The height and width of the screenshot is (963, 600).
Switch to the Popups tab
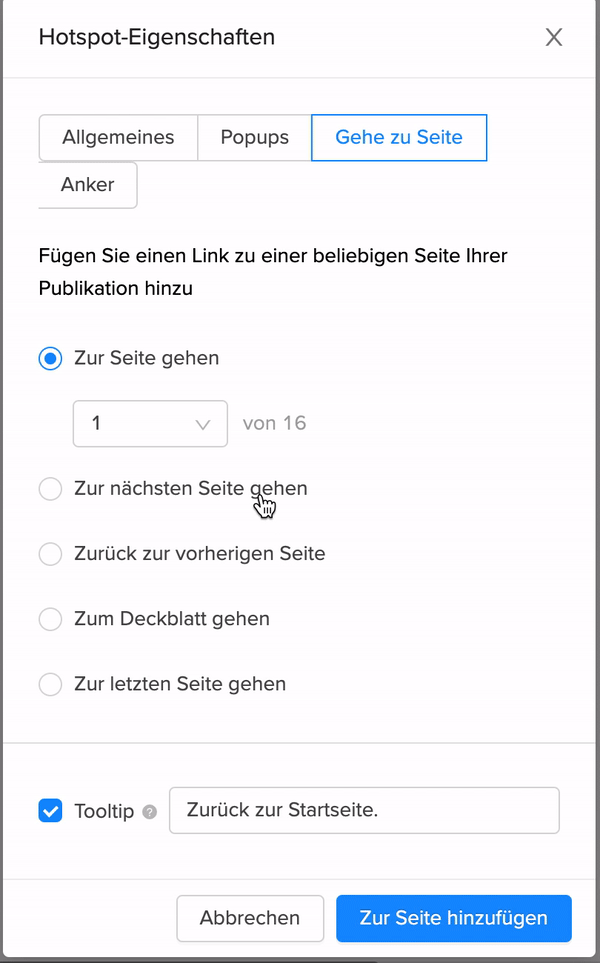pos(254,138)
